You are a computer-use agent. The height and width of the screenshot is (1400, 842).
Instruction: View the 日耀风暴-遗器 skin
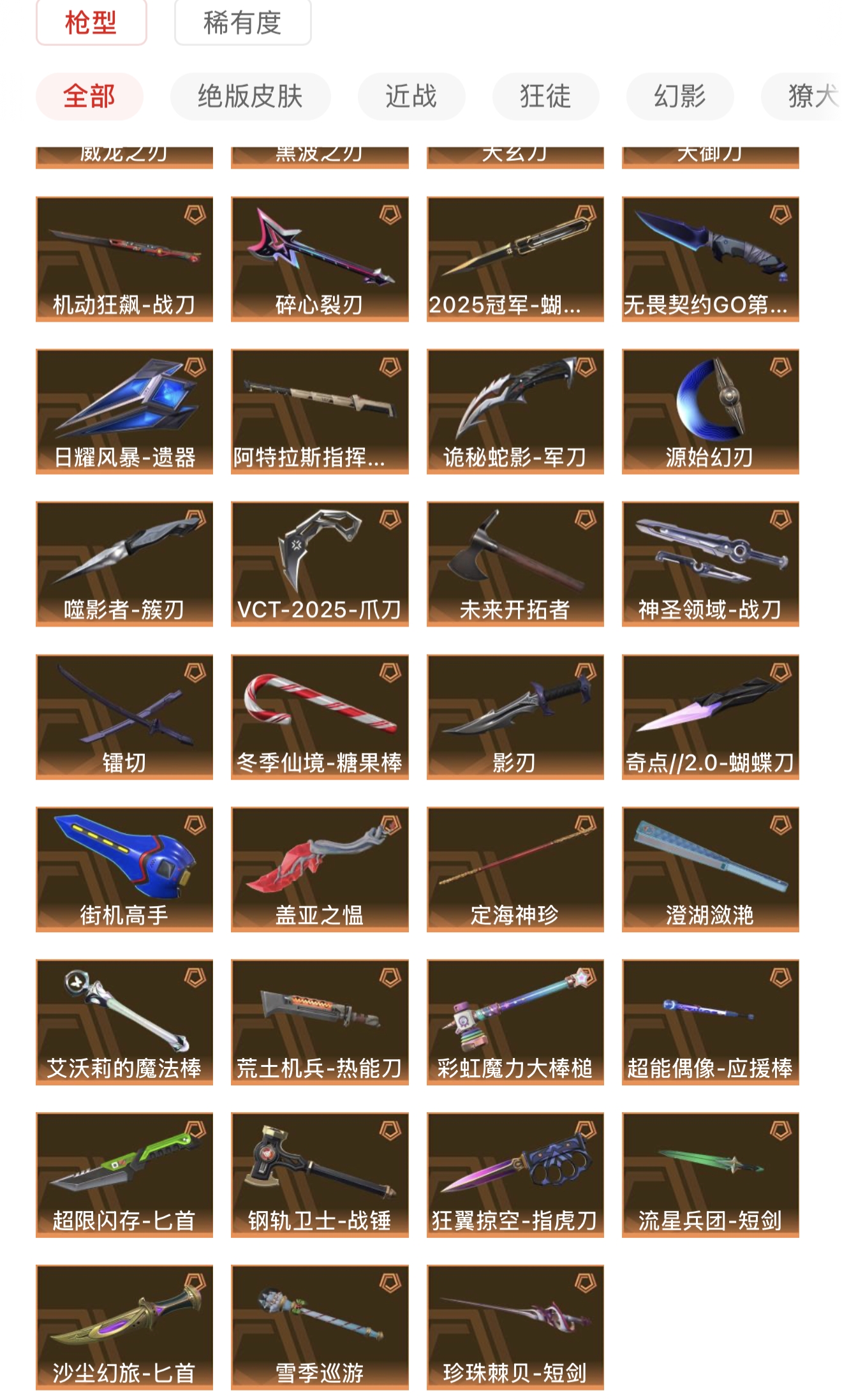[x=124, y=412]
